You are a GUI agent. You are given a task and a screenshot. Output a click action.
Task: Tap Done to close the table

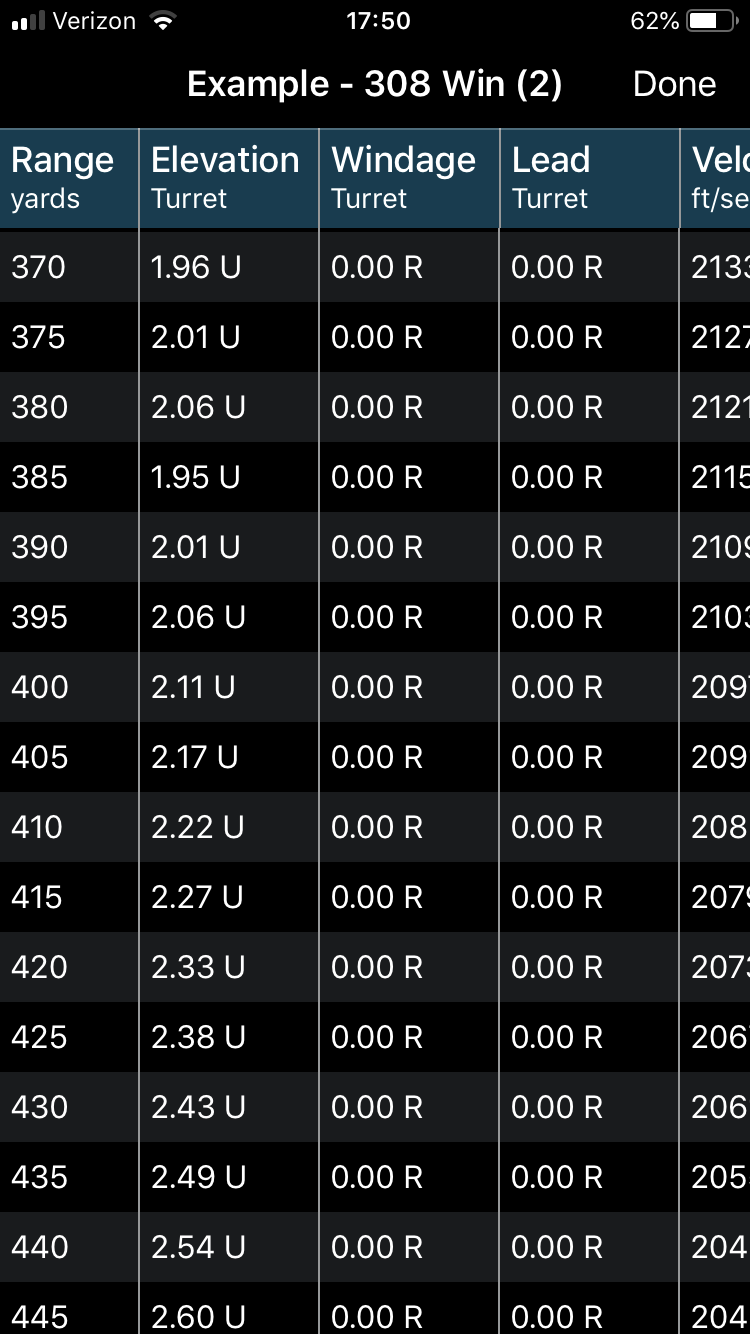click(x=675, y=84)
